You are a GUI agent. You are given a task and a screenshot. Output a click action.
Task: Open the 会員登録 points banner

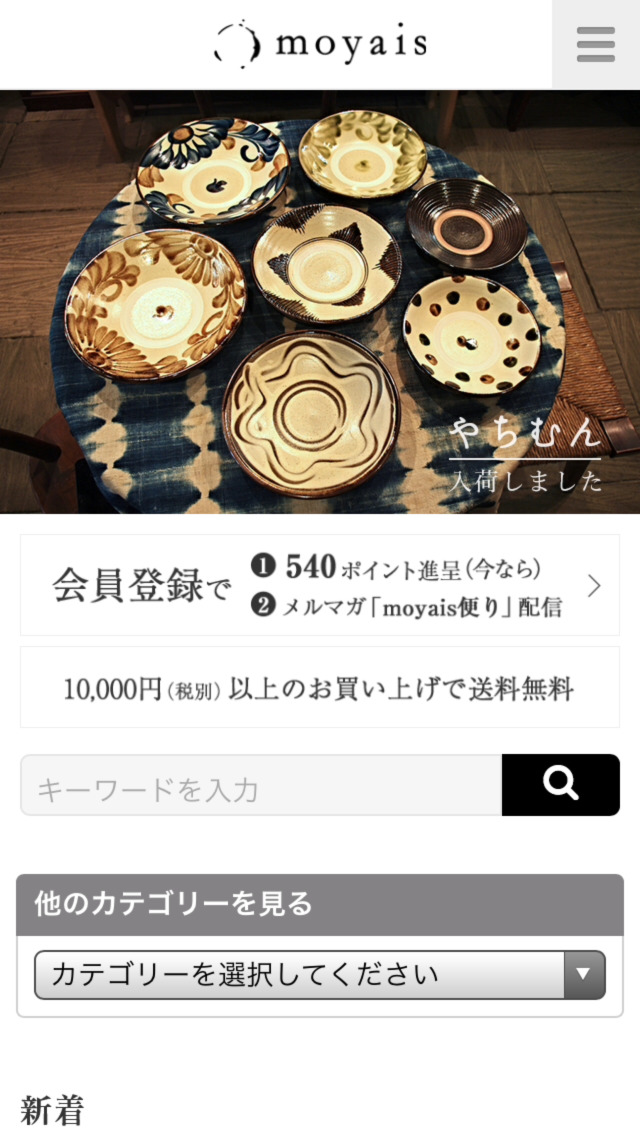pos(320,585)
